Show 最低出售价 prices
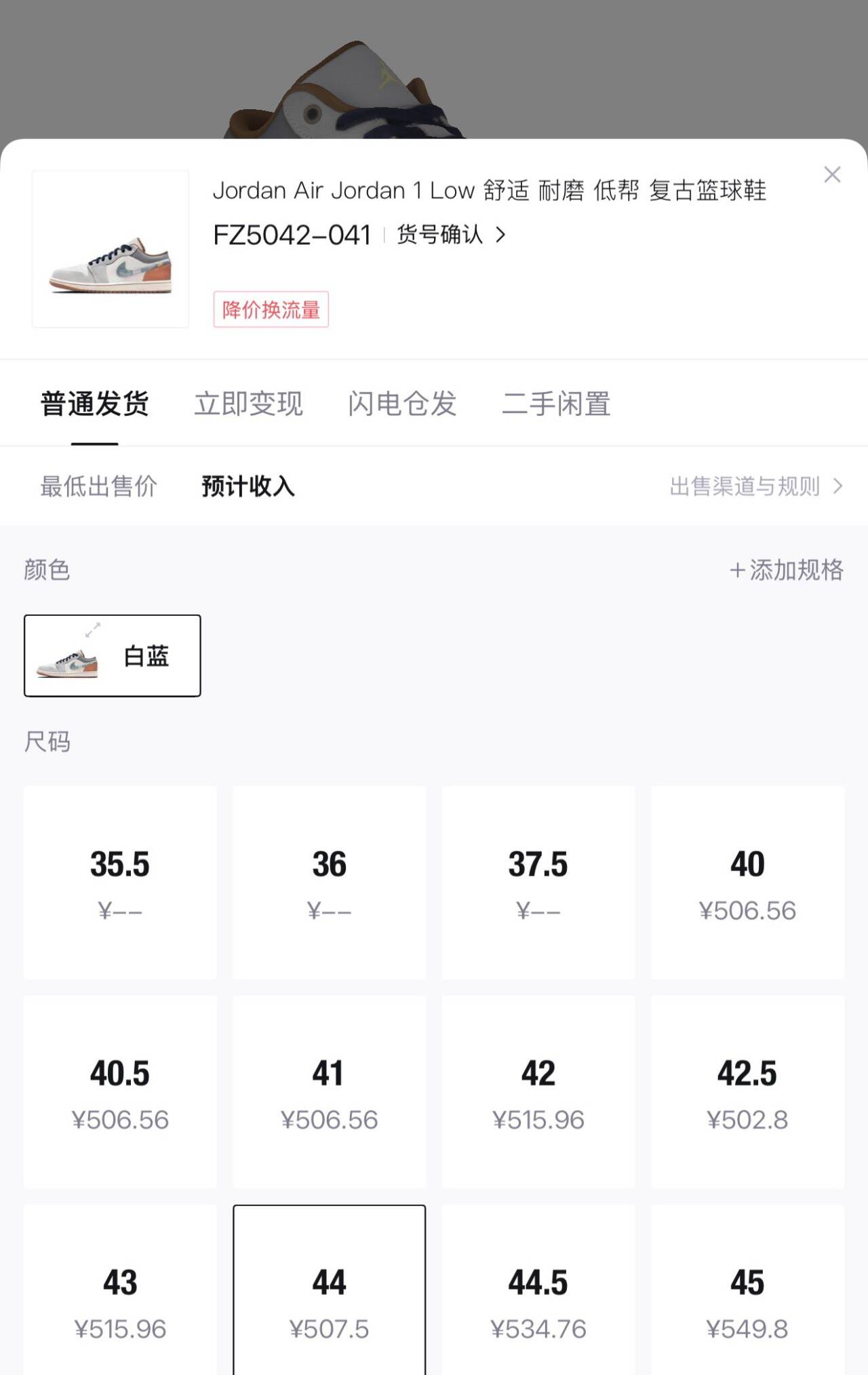Screen dimensions: 868x1375 [98, 486]
